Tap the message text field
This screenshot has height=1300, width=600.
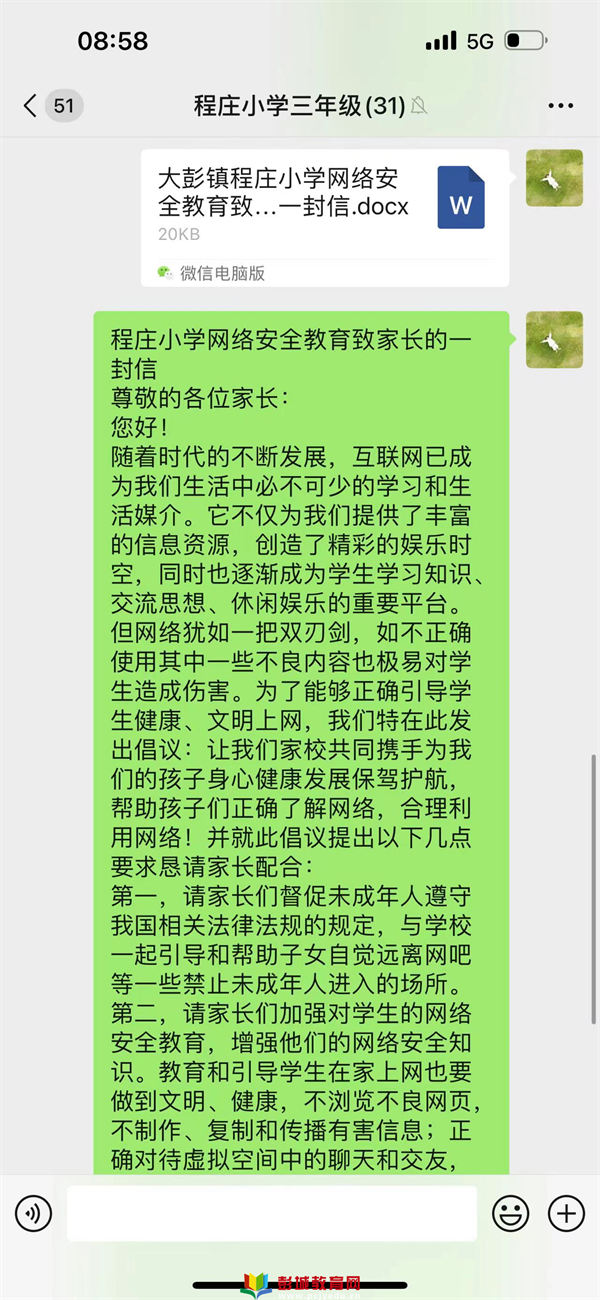point(272,1214)
